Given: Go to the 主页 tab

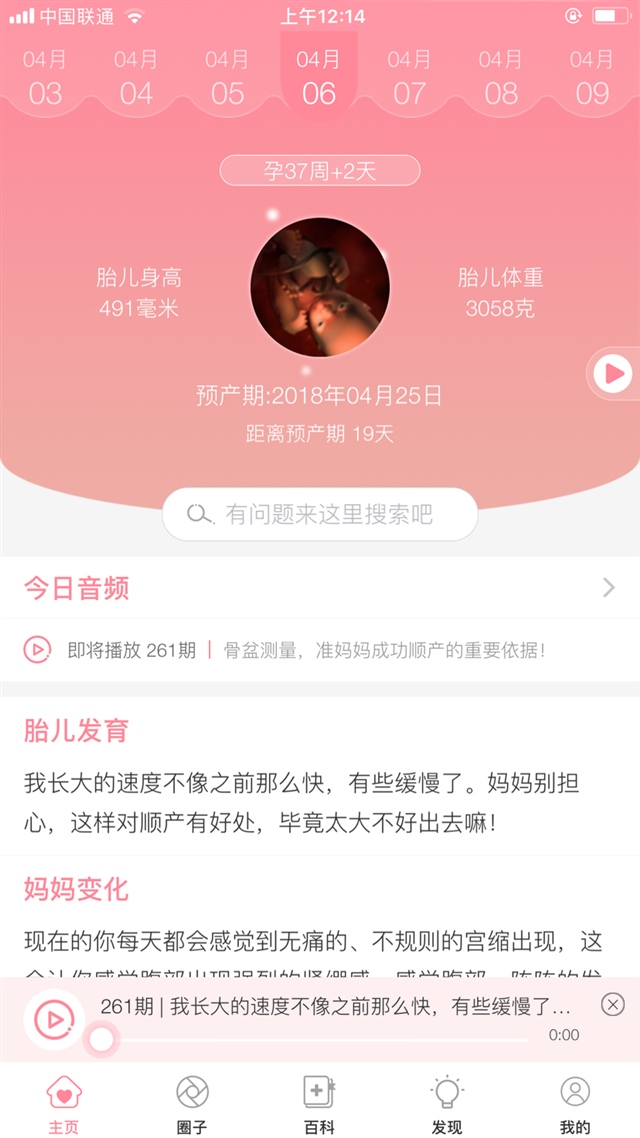Looking at the screenshot, I should click(x=64, y=1104).
